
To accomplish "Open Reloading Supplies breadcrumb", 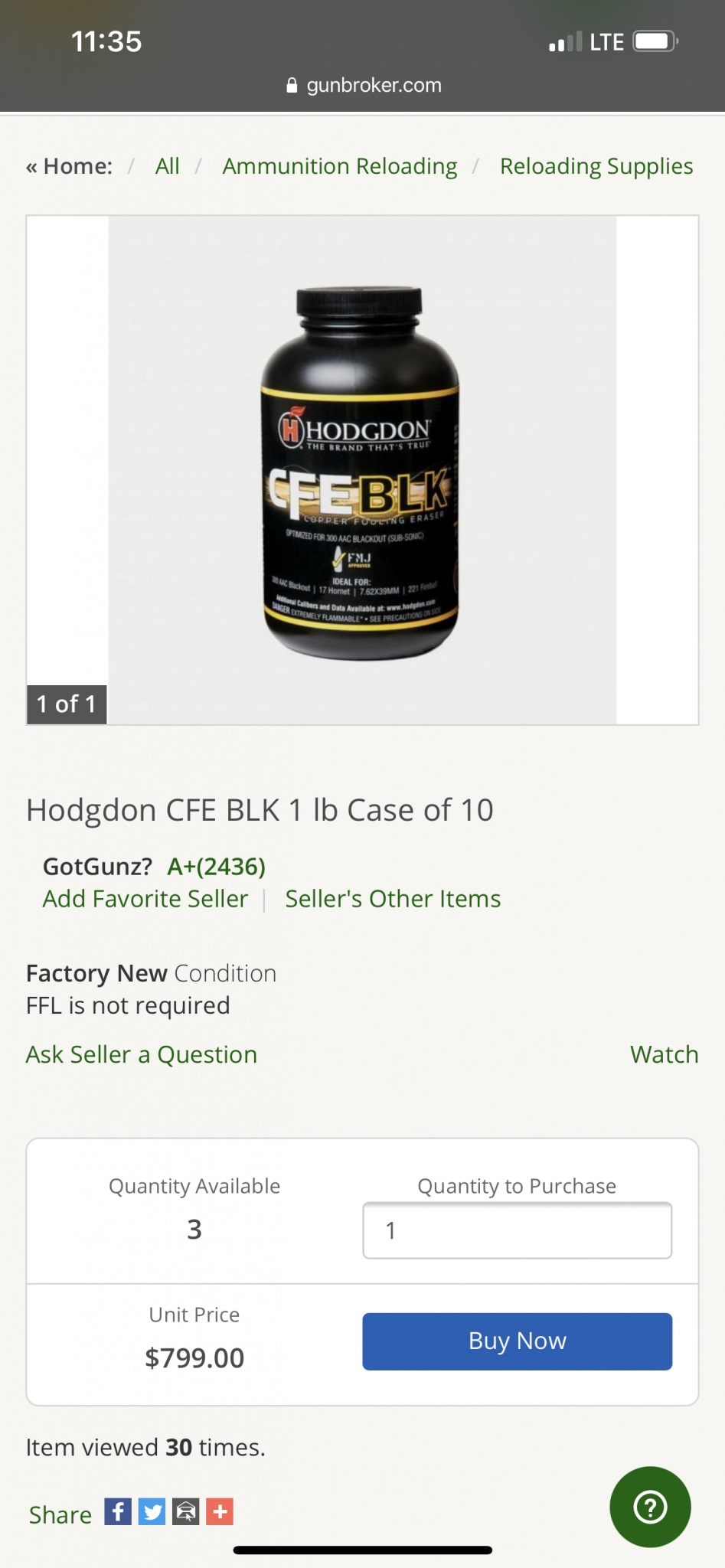I will pos(596,166).
